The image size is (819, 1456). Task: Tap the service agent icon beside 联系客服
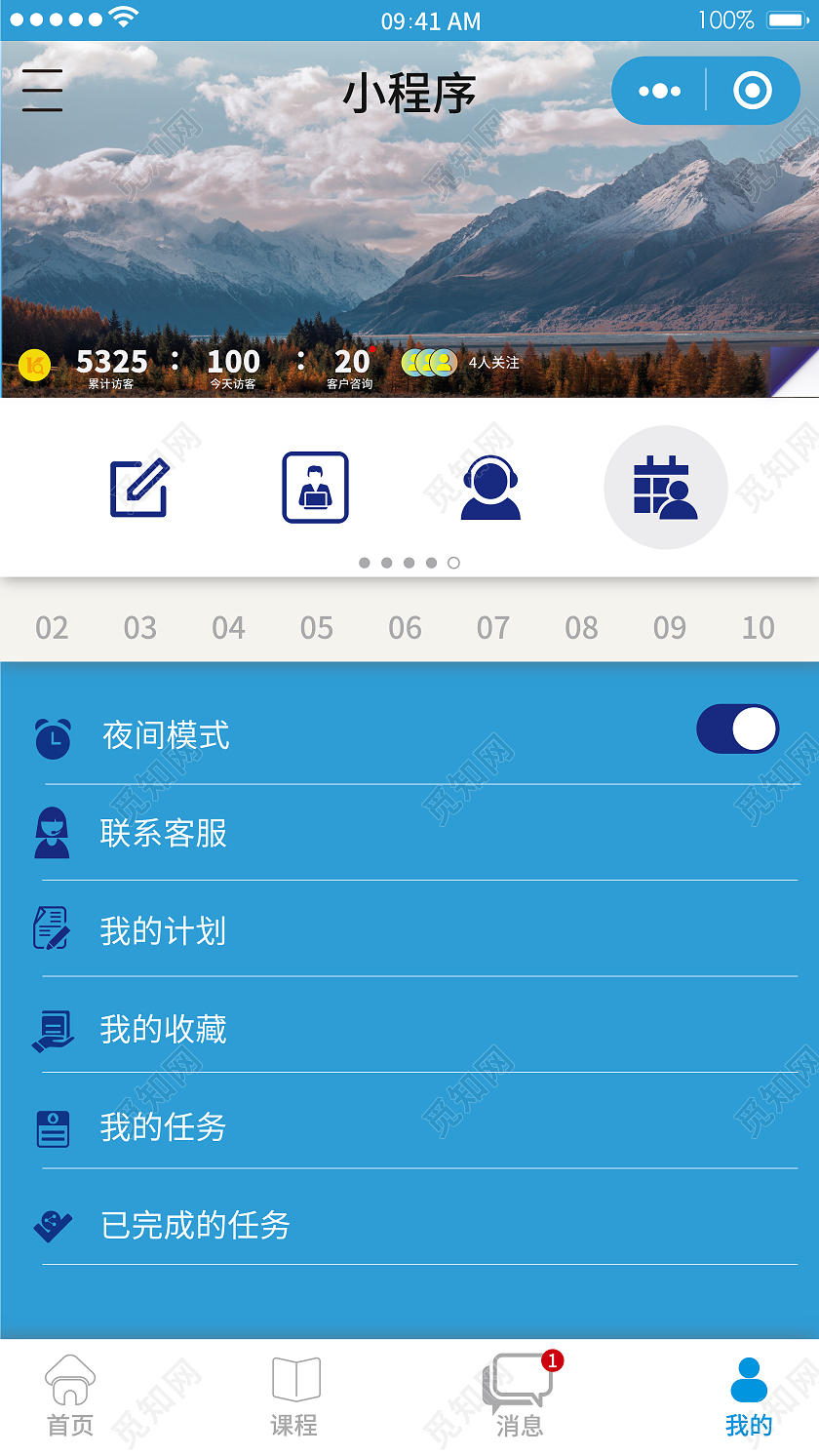coord(54,835)
